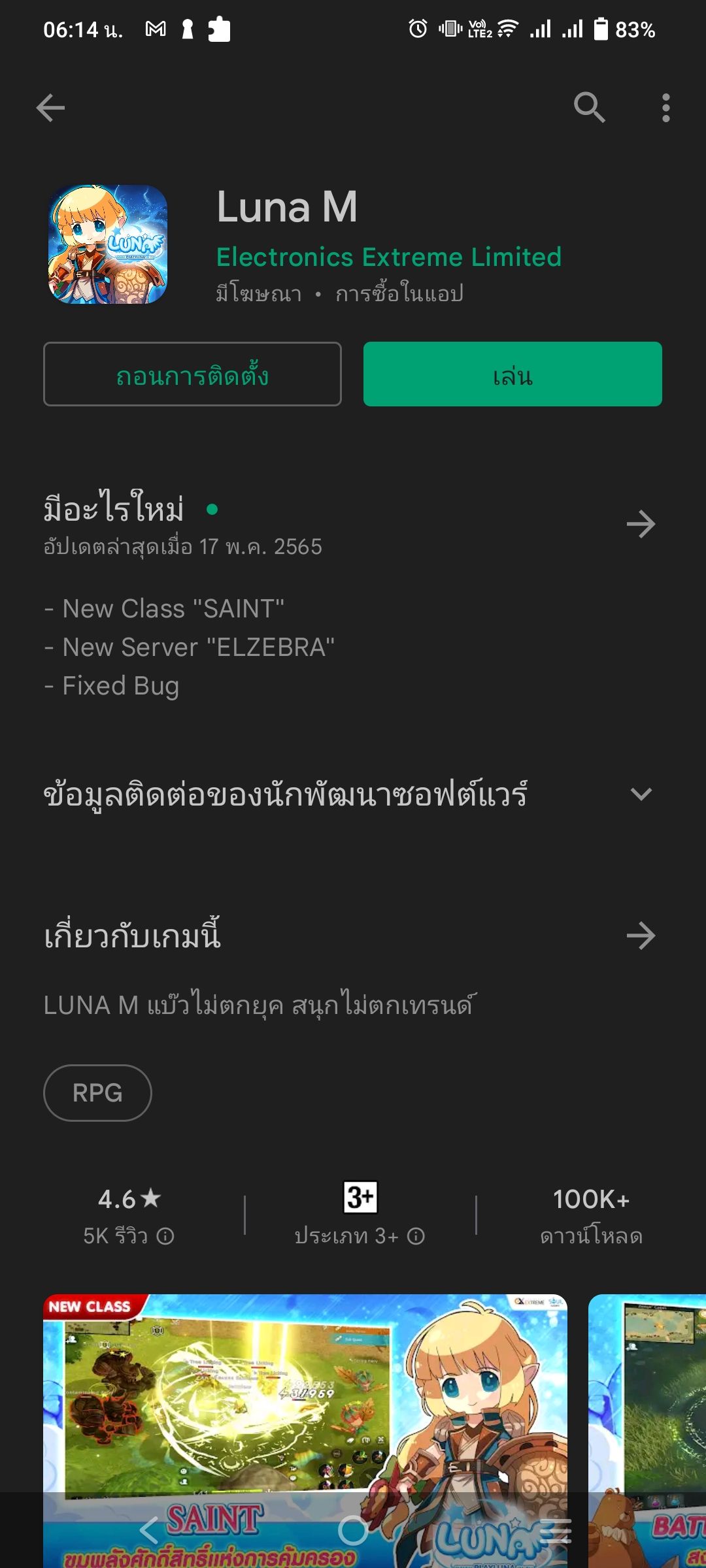
Task: Show info about the 5K reviews rating
Action: (x=165, y=1236)
